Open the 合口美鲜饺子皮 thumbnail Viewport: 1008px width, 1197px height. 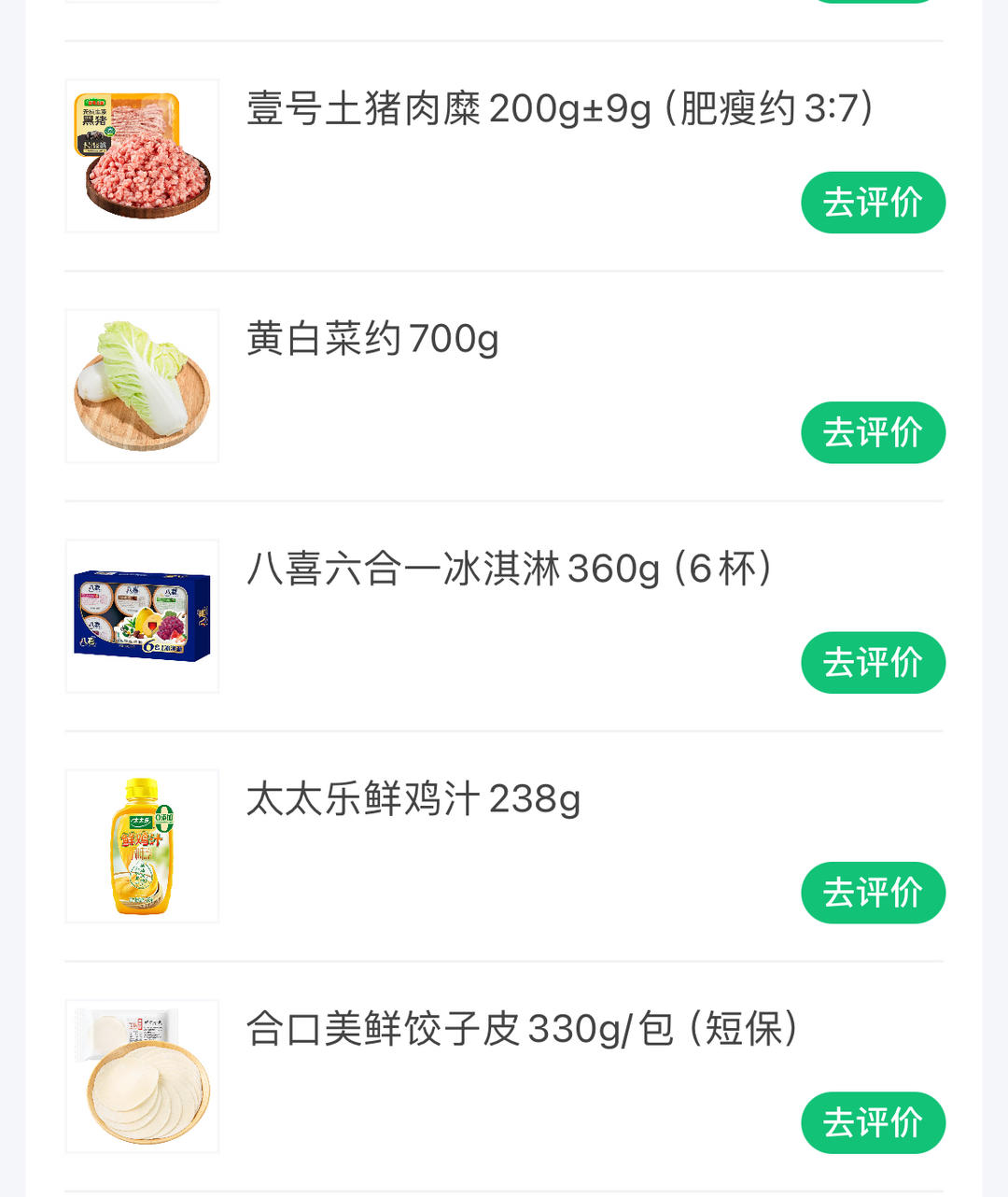(142, 1077)
